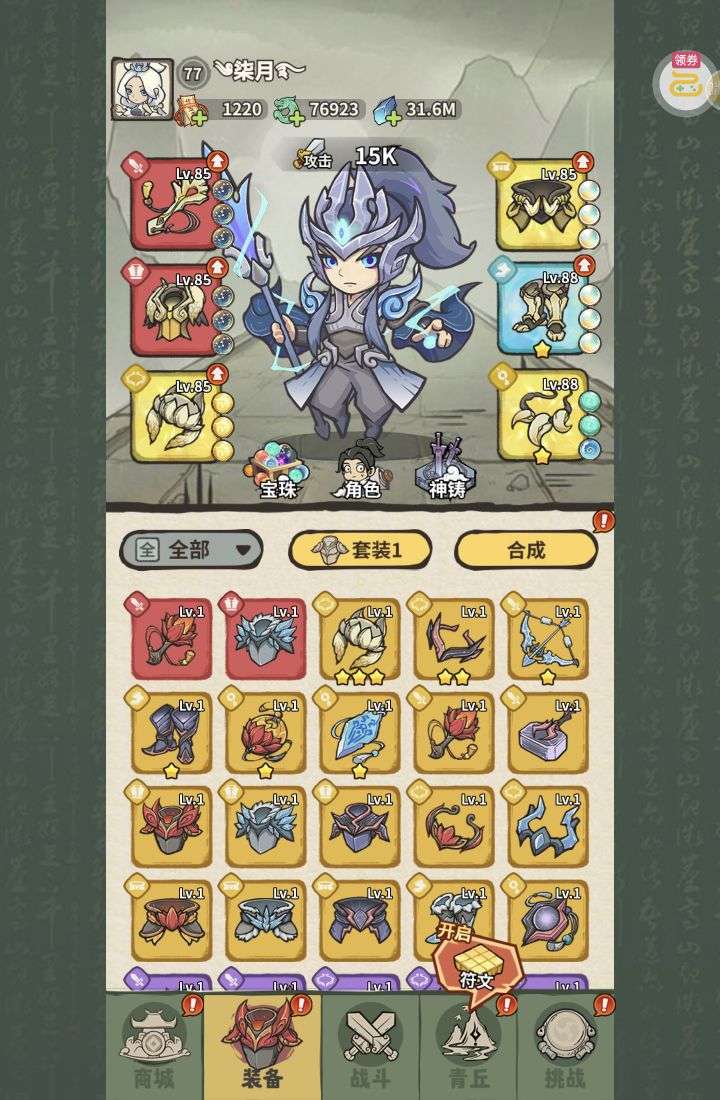Select the bow inventory item with one star

[x=548, y=640]
